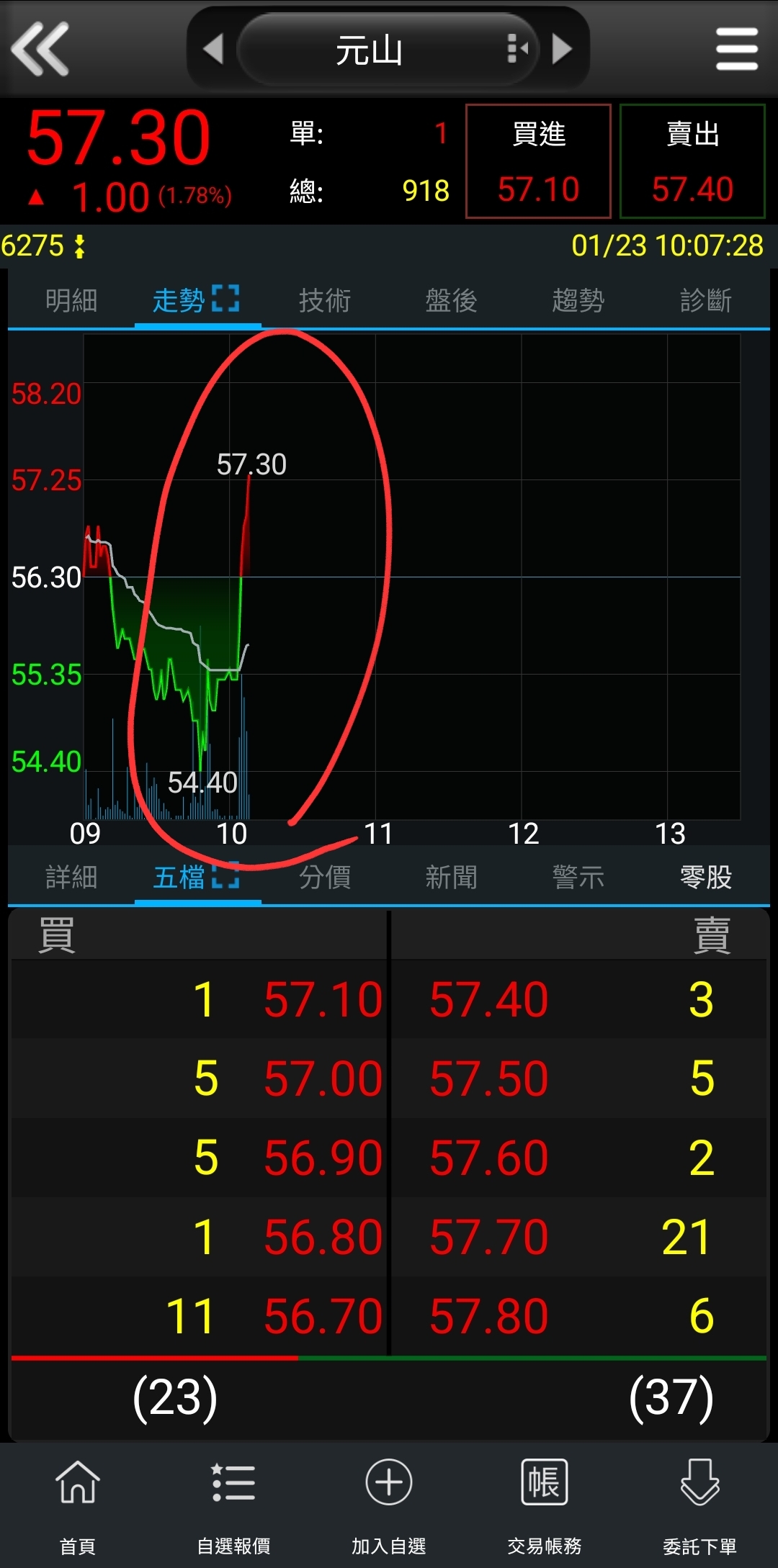This screenshot has width=778, height=1568.
Task: Tap 賣出 at 57.40
Action: 692,161
